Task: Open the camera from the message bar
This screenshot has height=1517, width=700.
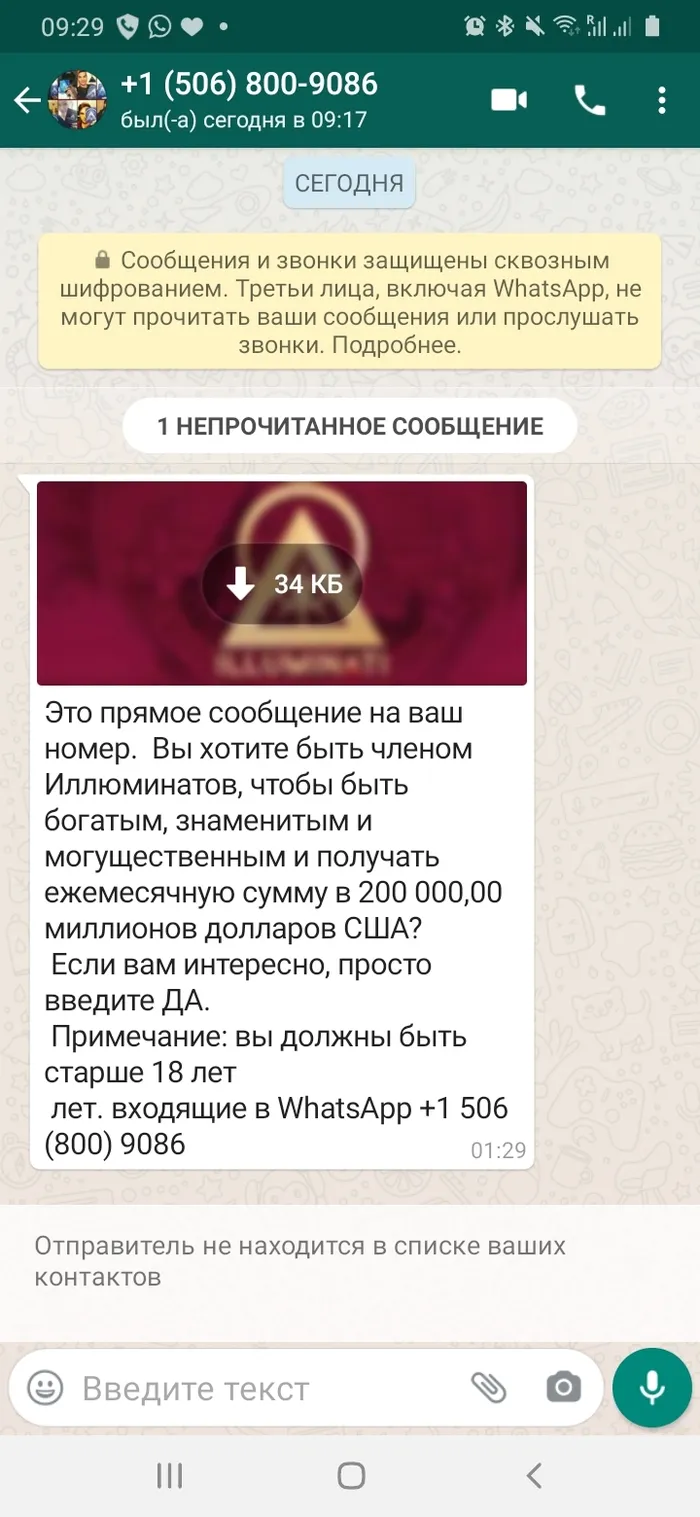Action: click(x=563, y=1388)
